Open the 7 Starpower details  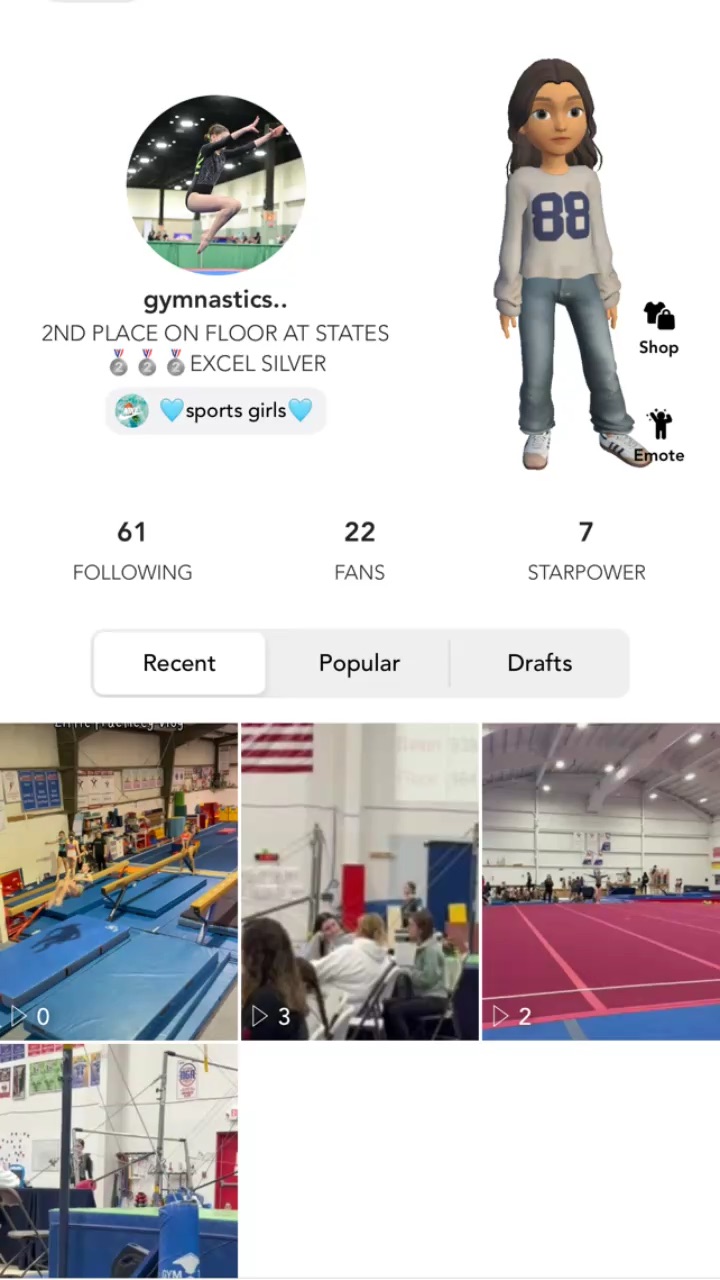(x=586, y=550)
